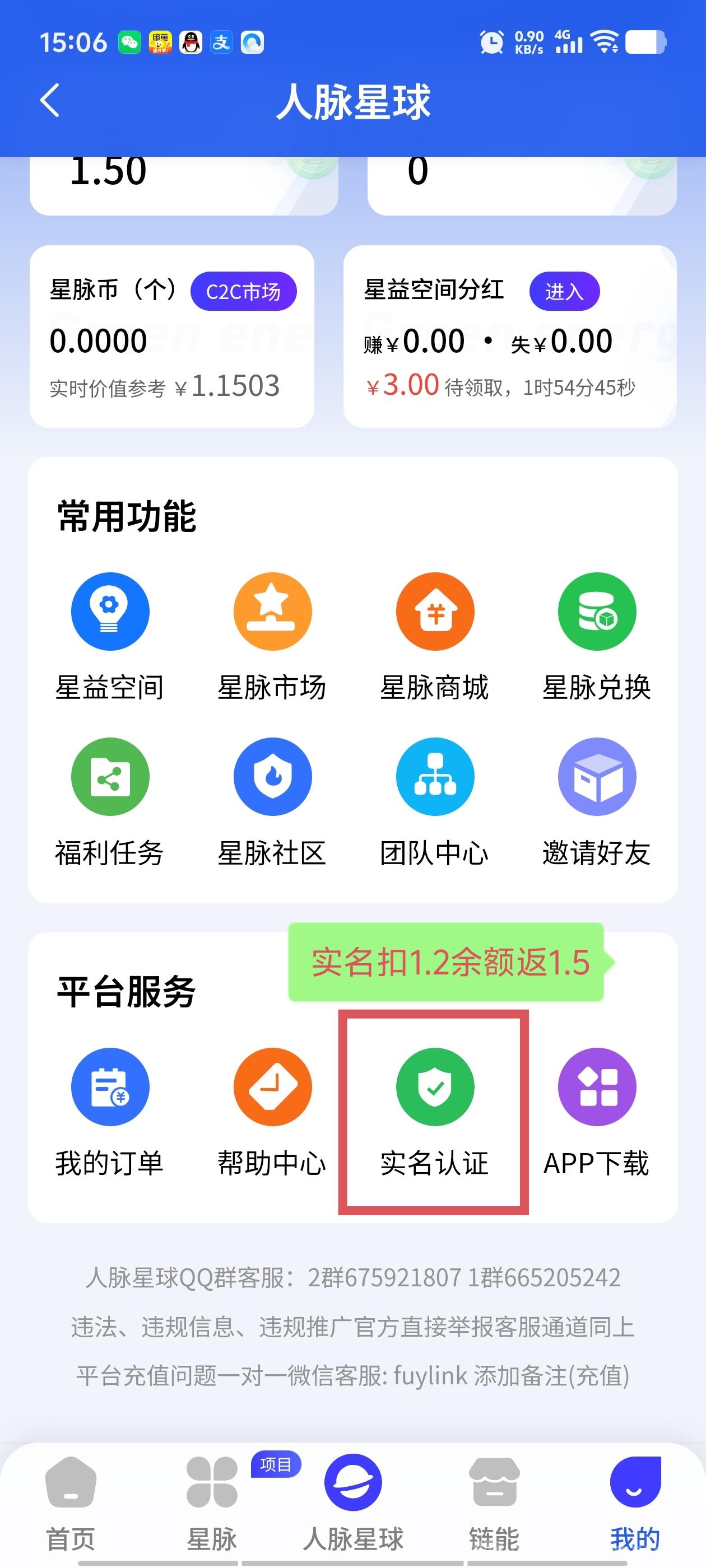Open APP下载

point(597,1113)
